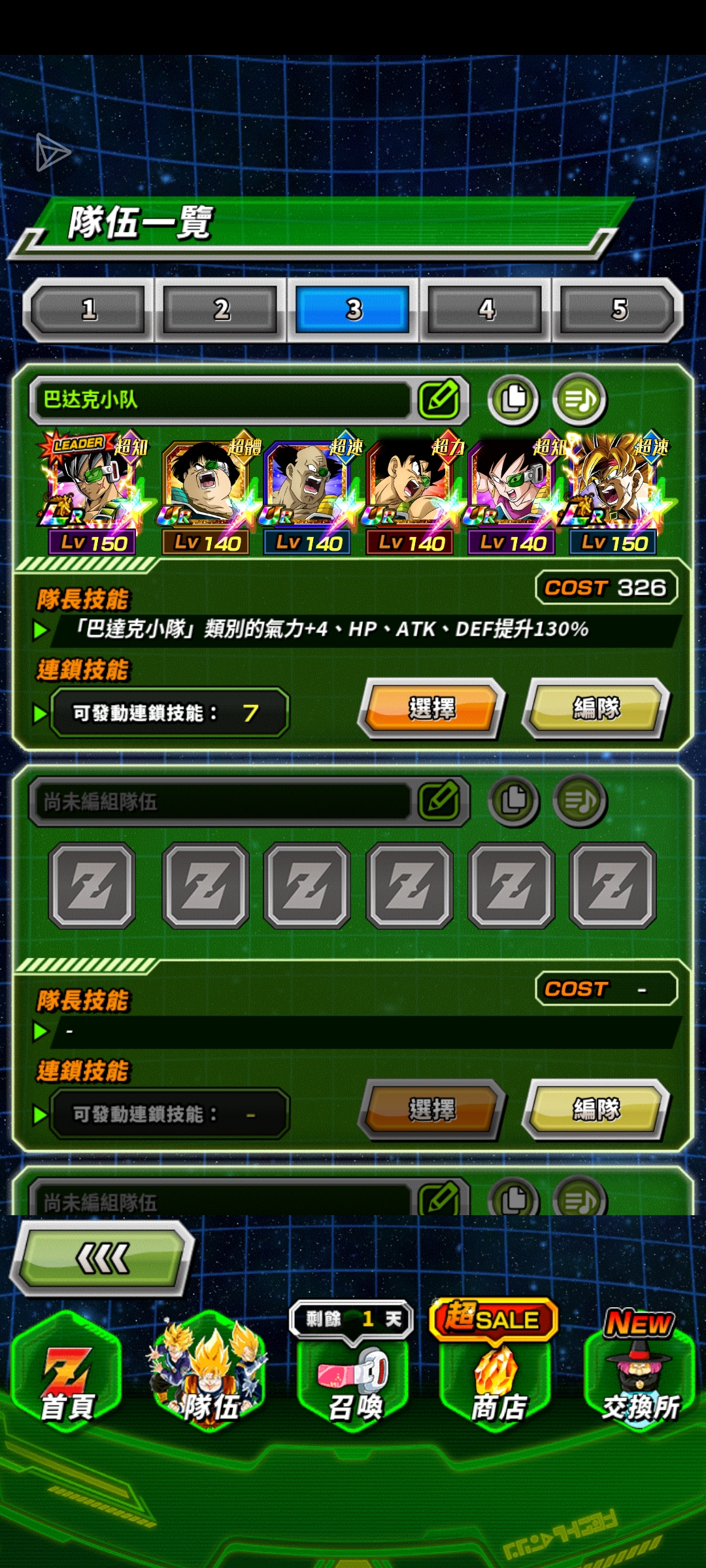Switch to team page 5

click(x=618, y=310)
